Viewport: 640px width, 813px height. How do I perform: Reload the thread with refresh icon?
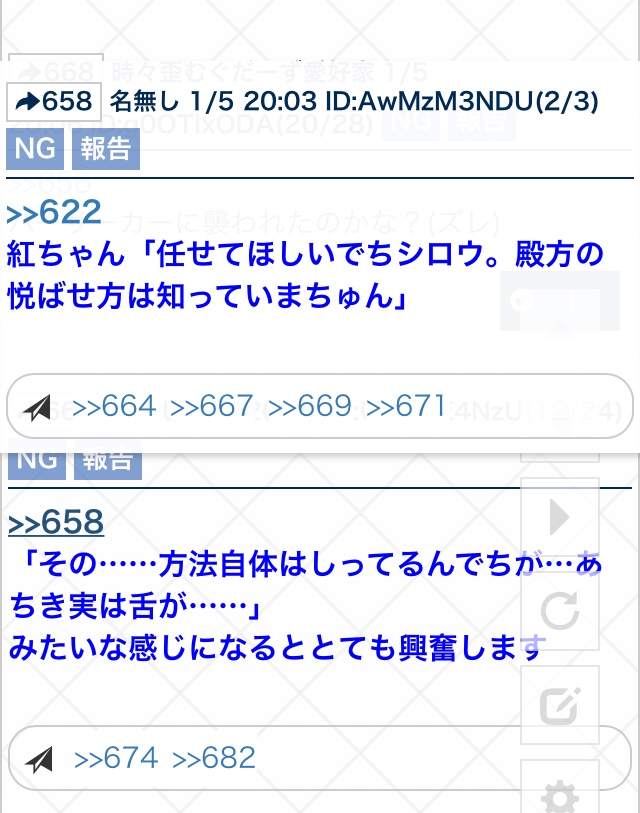[x=560, y=611]
